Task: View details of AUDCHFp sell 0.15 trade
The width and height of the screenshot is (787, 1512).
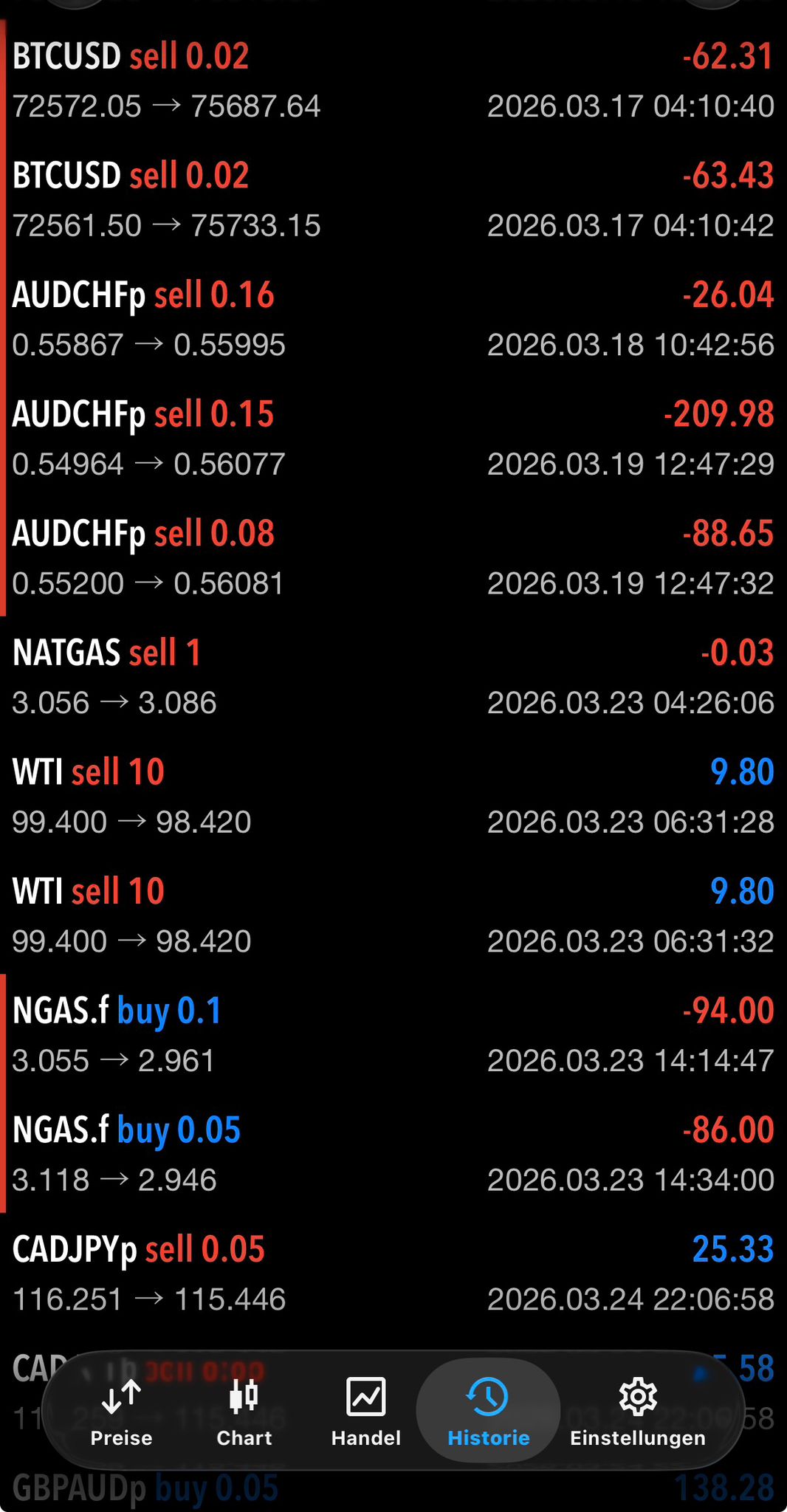Action: pos(393,439)
